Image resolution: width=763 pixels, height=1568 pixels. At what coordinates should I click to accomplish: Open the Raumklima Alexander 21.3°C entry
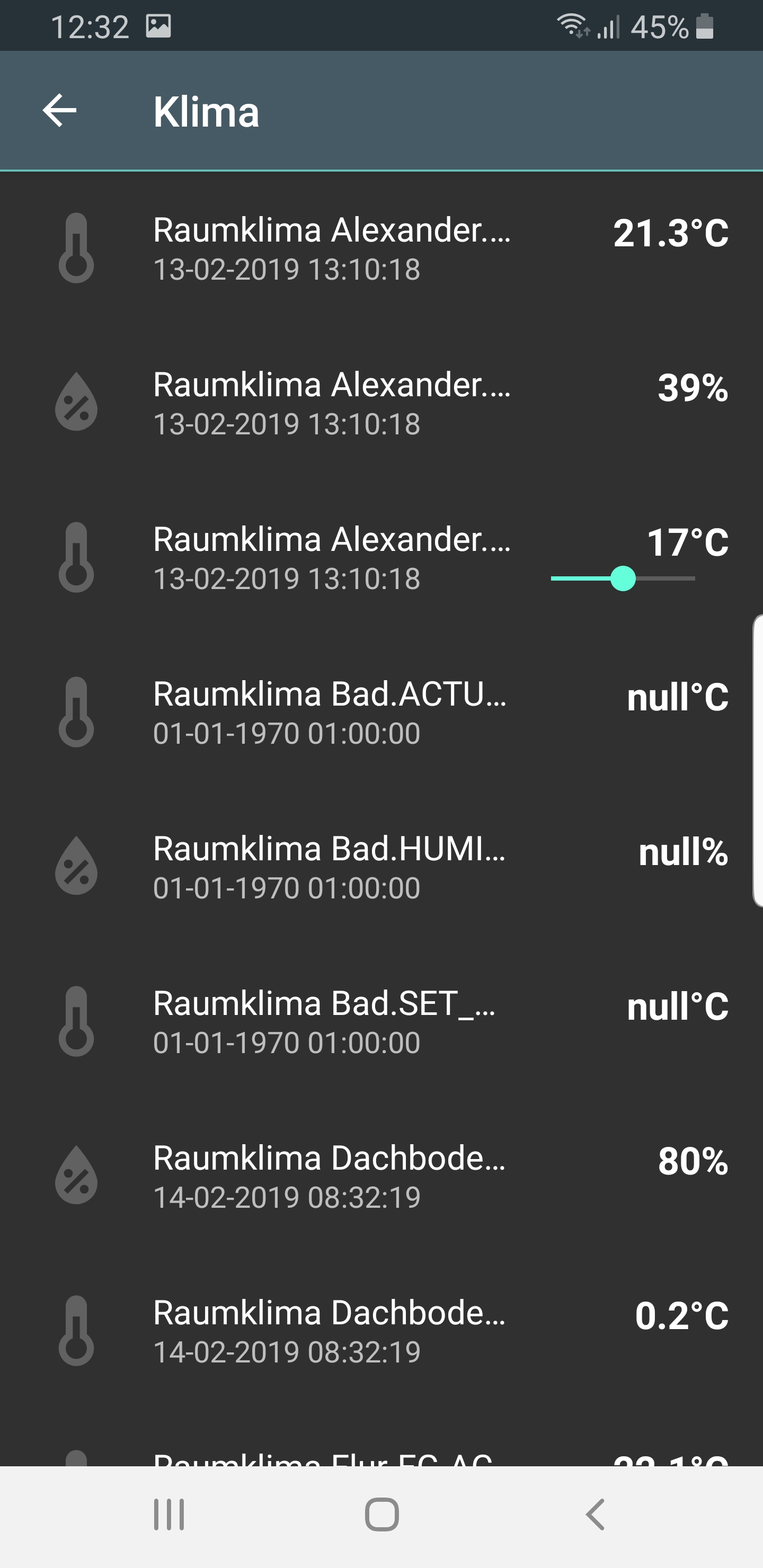tap(381, 248)
